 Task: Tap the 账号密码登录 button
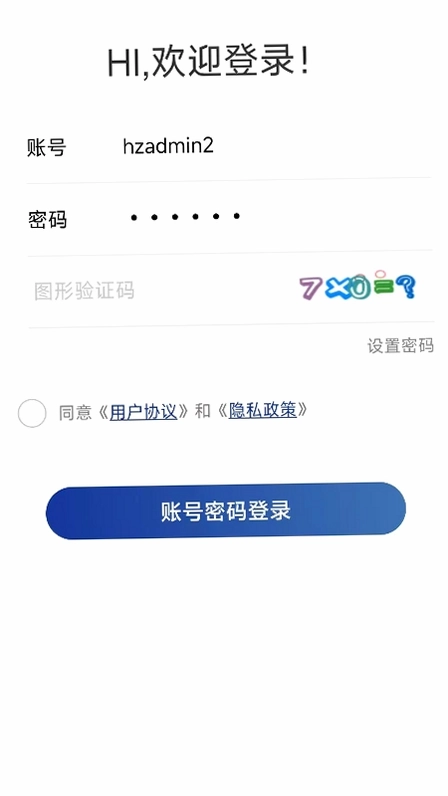tap(226, 511)
